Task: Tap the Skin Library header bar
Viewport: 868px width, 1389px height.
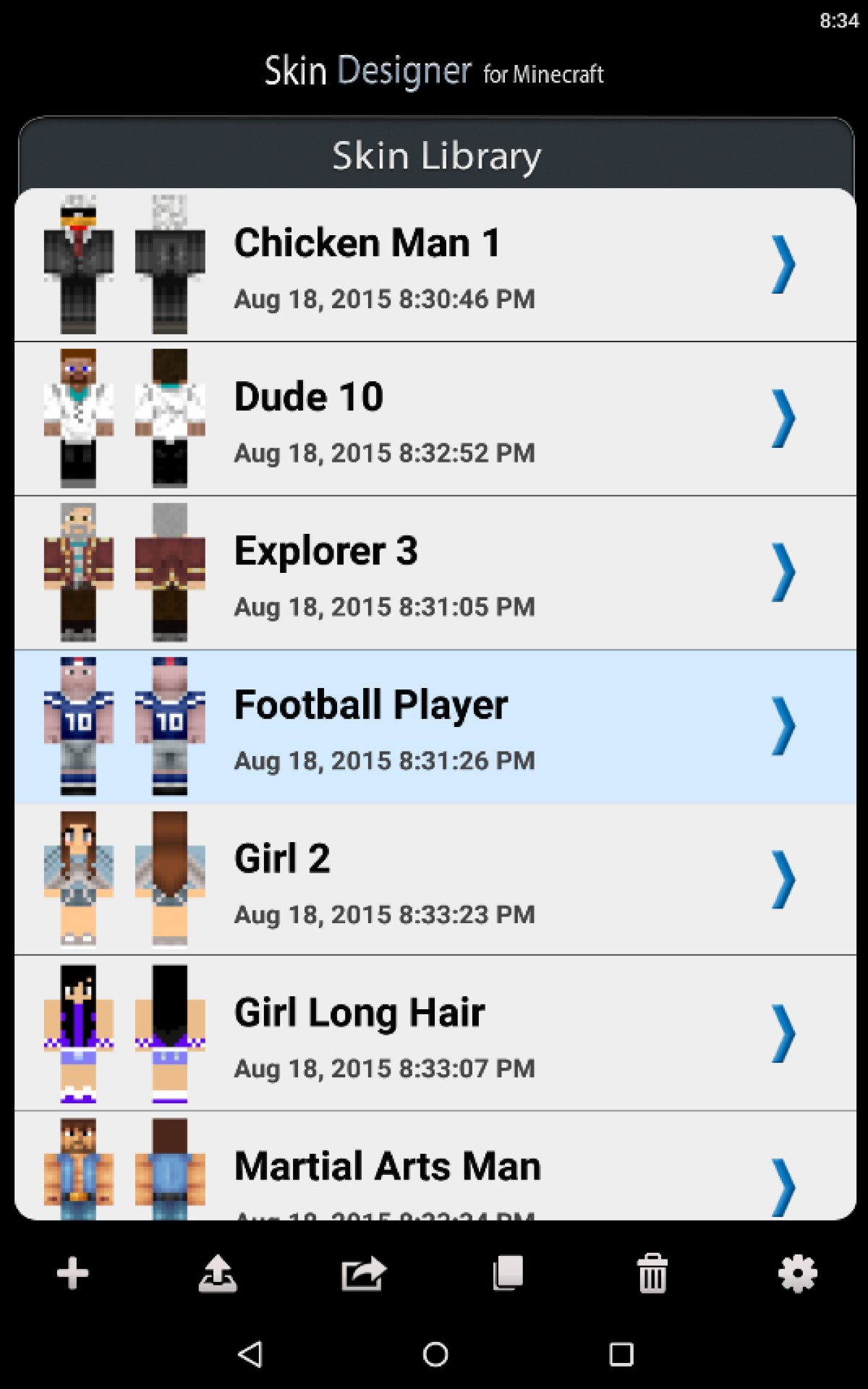Action: (434, 154)
